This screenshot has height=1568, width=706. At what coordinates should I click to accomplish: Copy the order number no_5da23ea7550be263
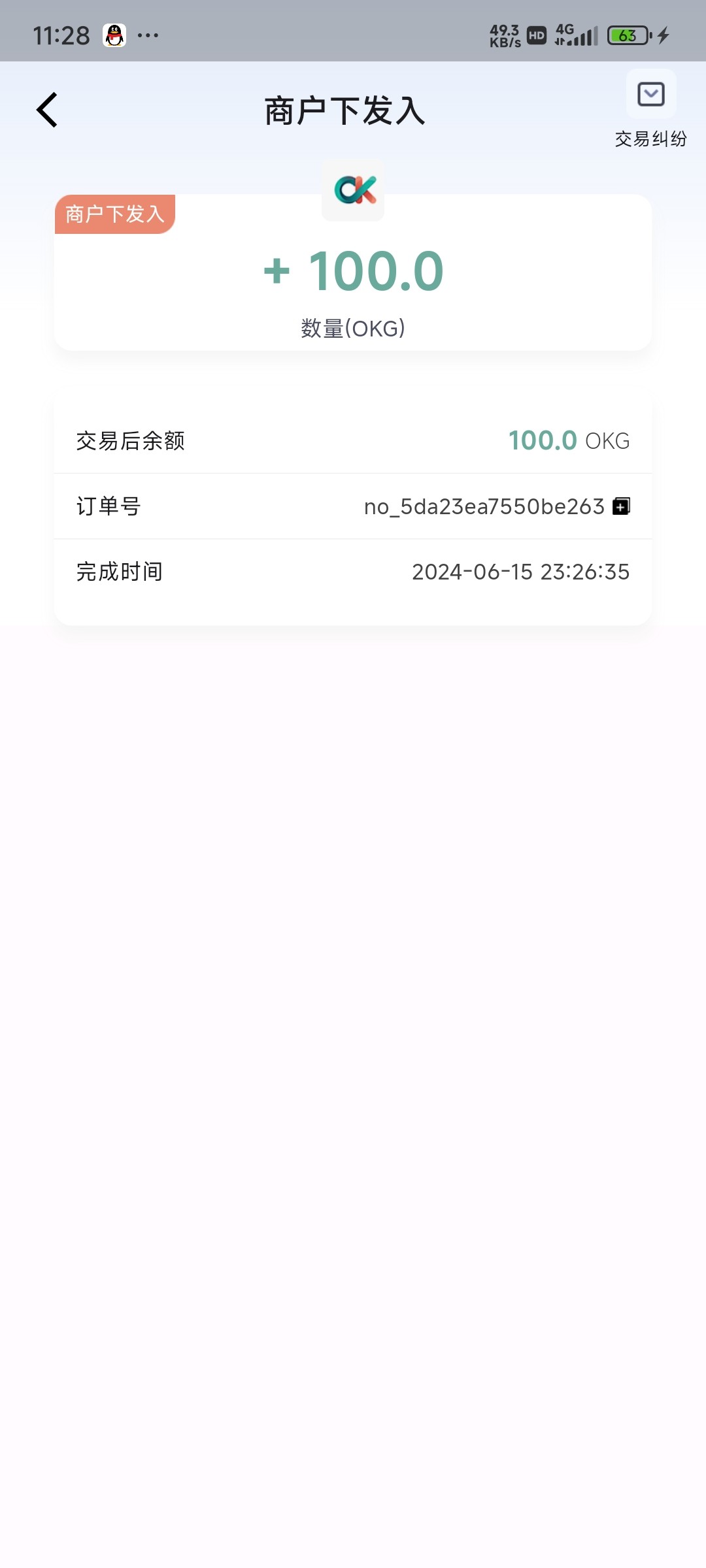tap(621, 506)
